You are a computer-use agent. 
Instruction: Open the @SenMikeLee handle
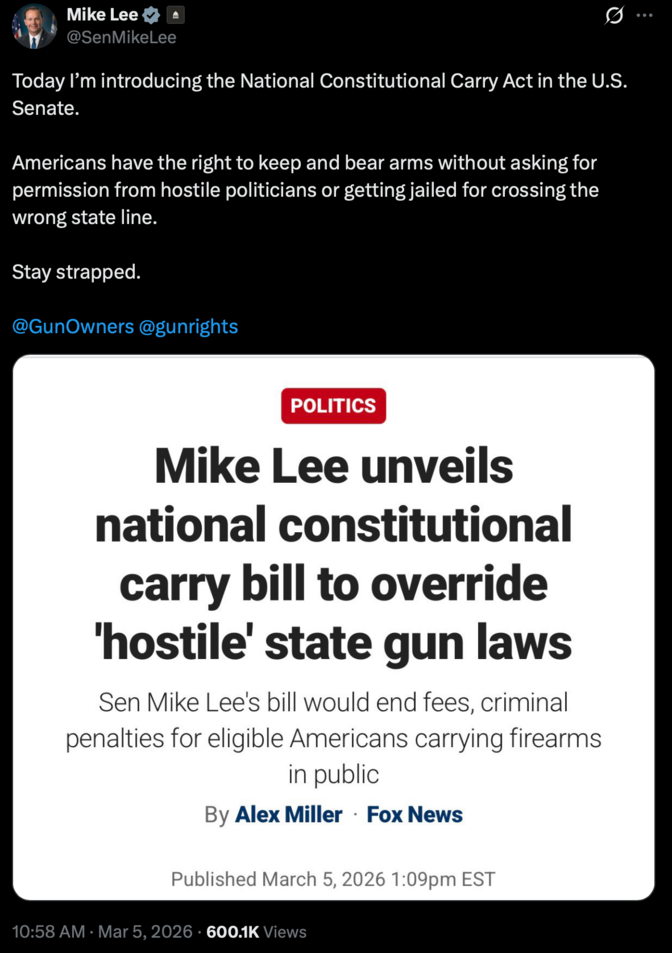(121, 37)
